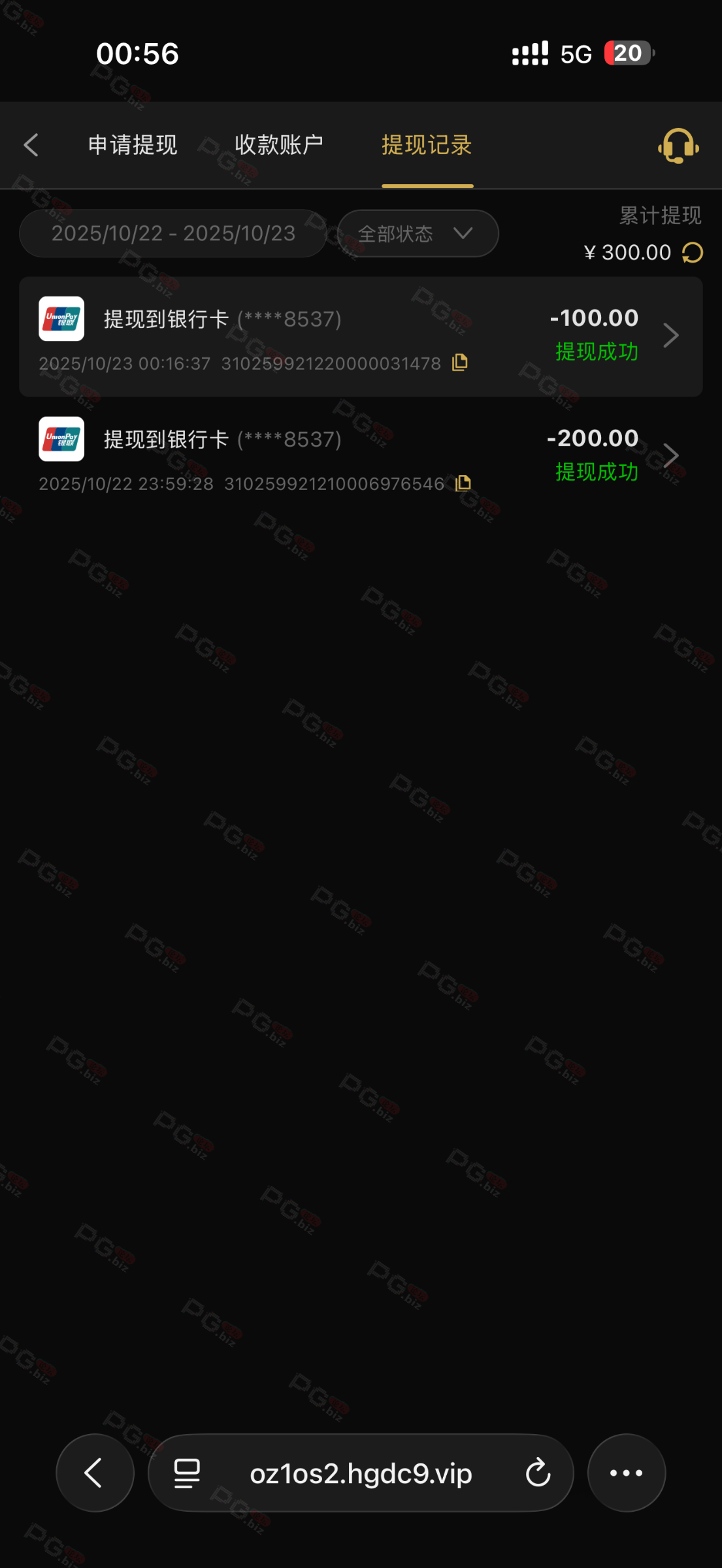Go back using the header arrow
The width and height of the screenshot is (722, 1568).
click(31, 145)
